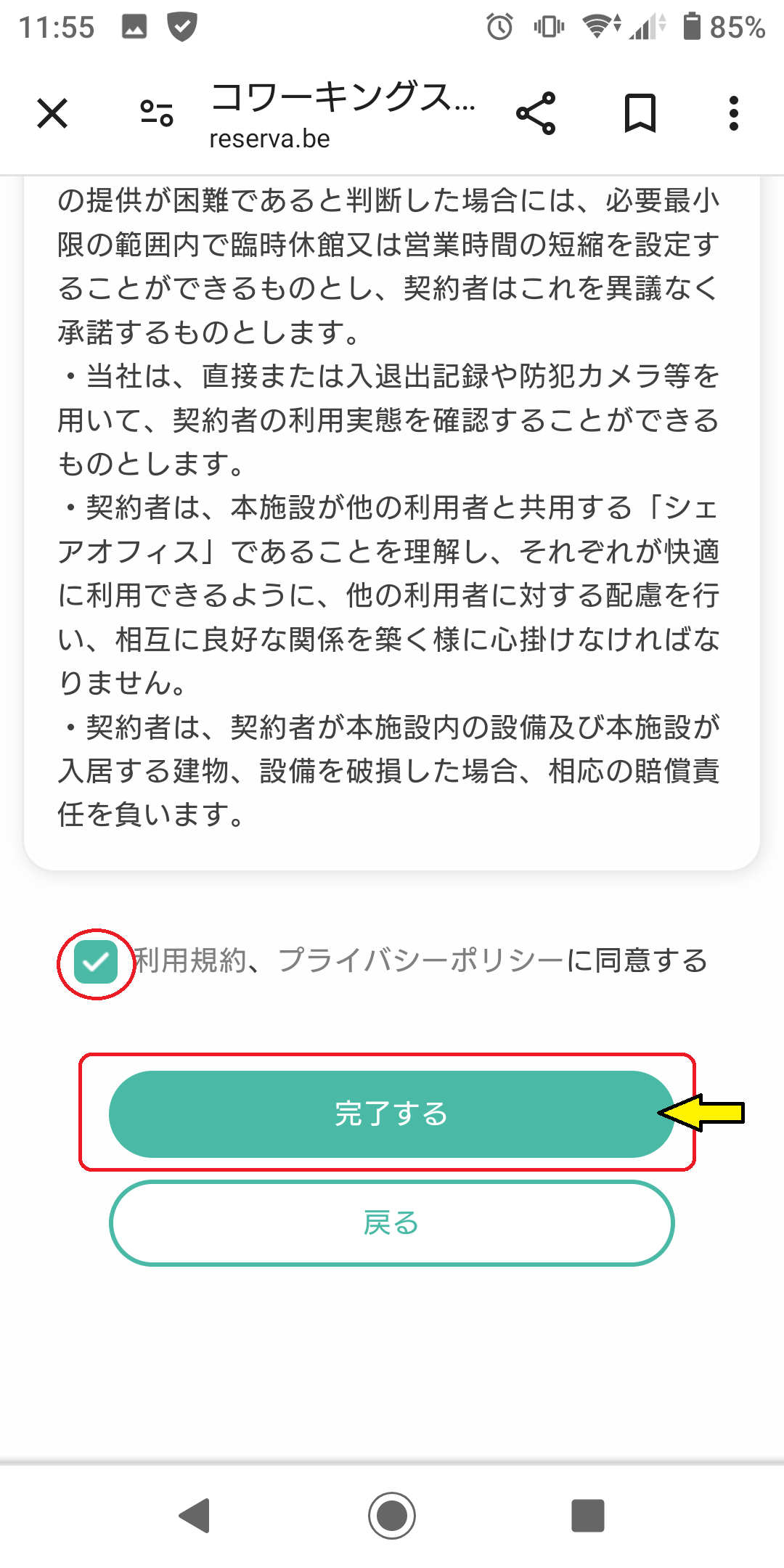Share this reserva.be page

536,113
